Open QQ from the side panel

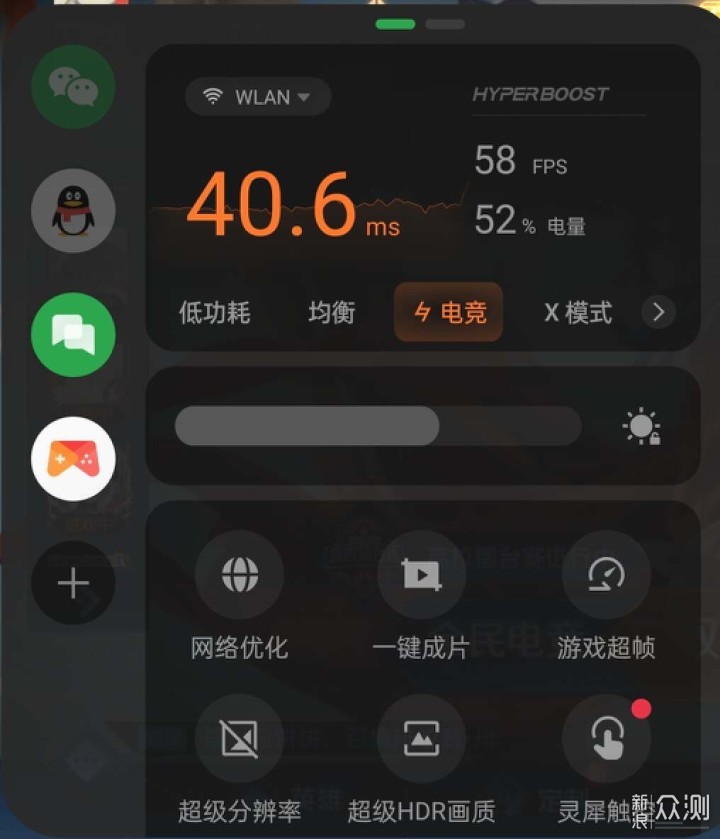73,211
